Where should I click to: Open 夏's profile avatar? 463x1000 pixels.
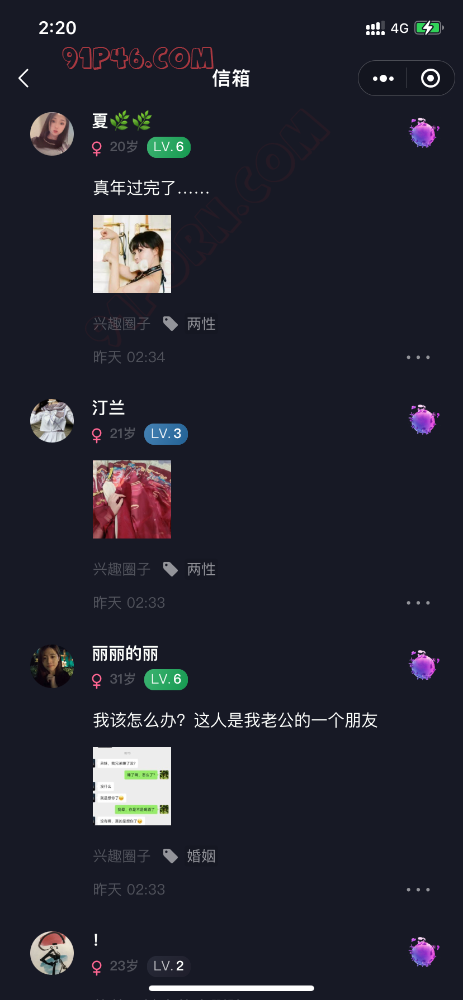[x=52, y=134]
